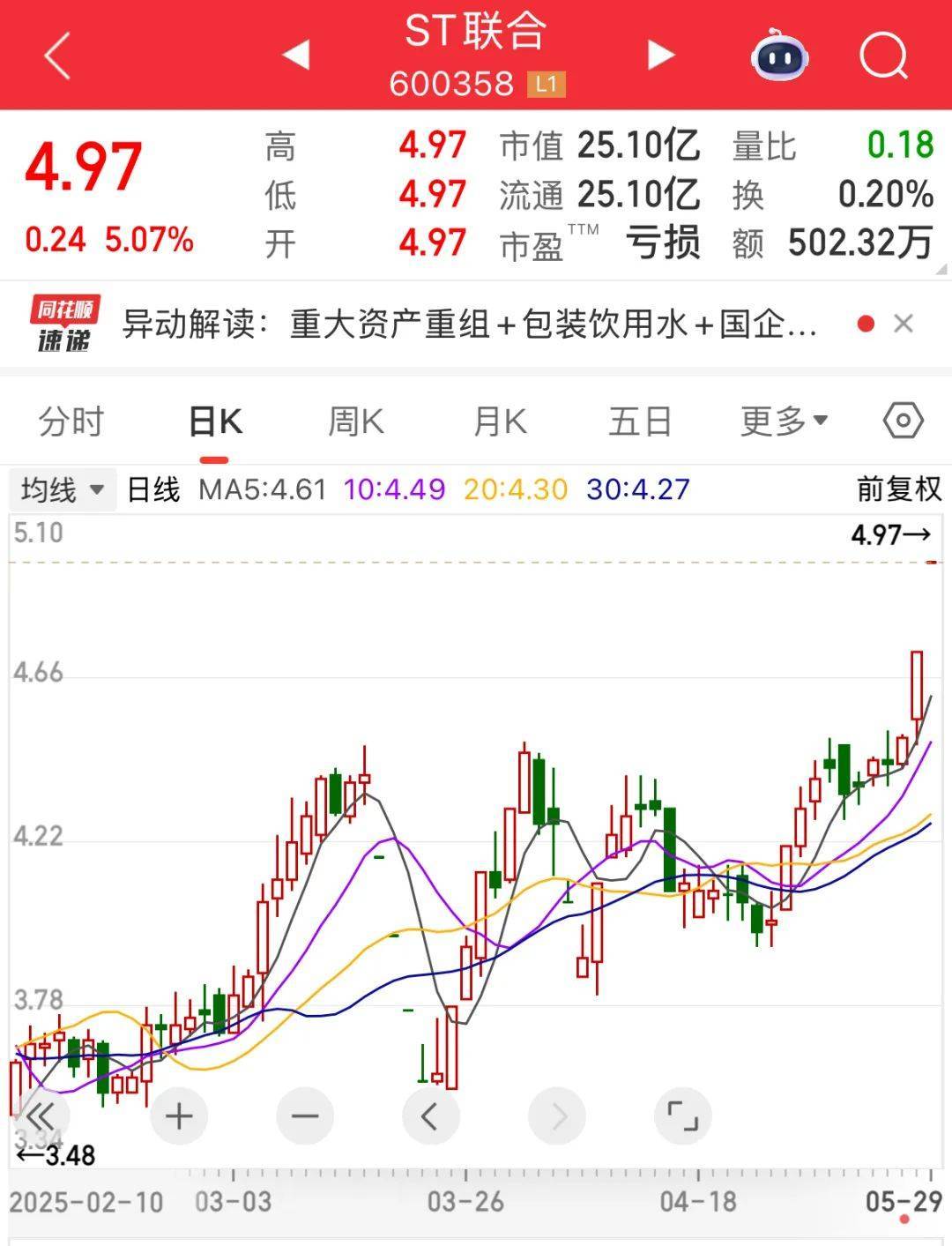The image size is (952, 1246).
Task: Zoom out the K-line chart
Action: [x=305, y=1117]
